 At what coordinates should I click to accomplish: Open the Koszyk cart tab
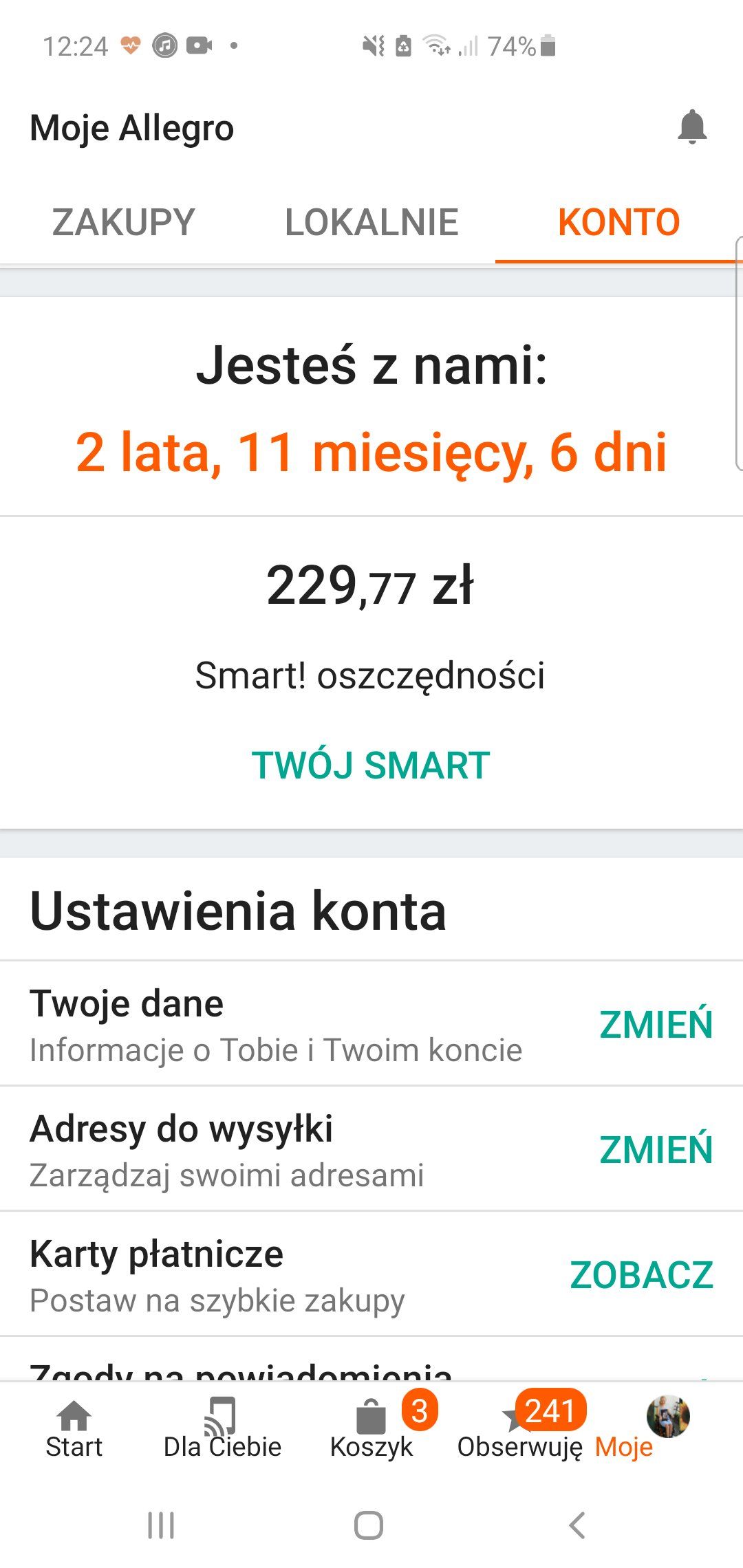pos(371,1429)
